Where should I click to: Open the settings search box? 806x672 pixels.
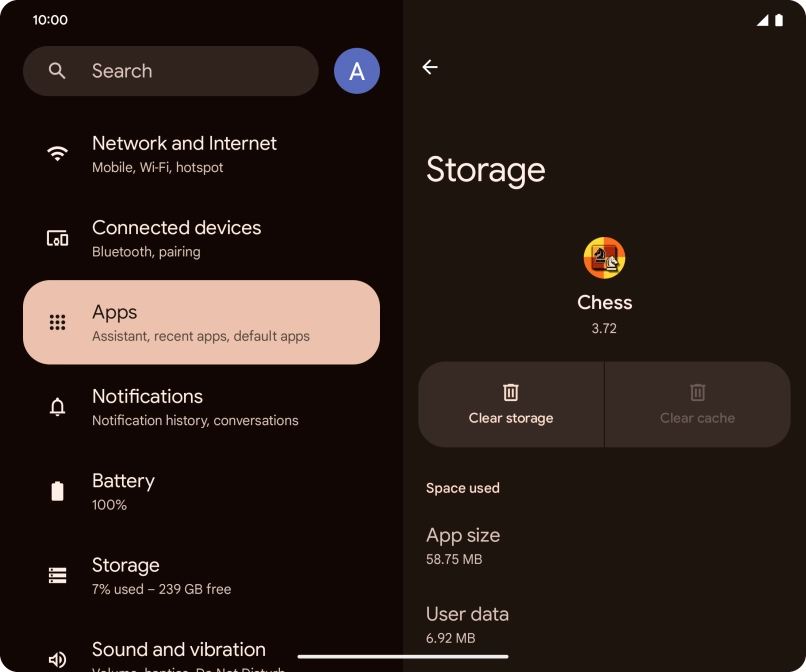[170, 71]
